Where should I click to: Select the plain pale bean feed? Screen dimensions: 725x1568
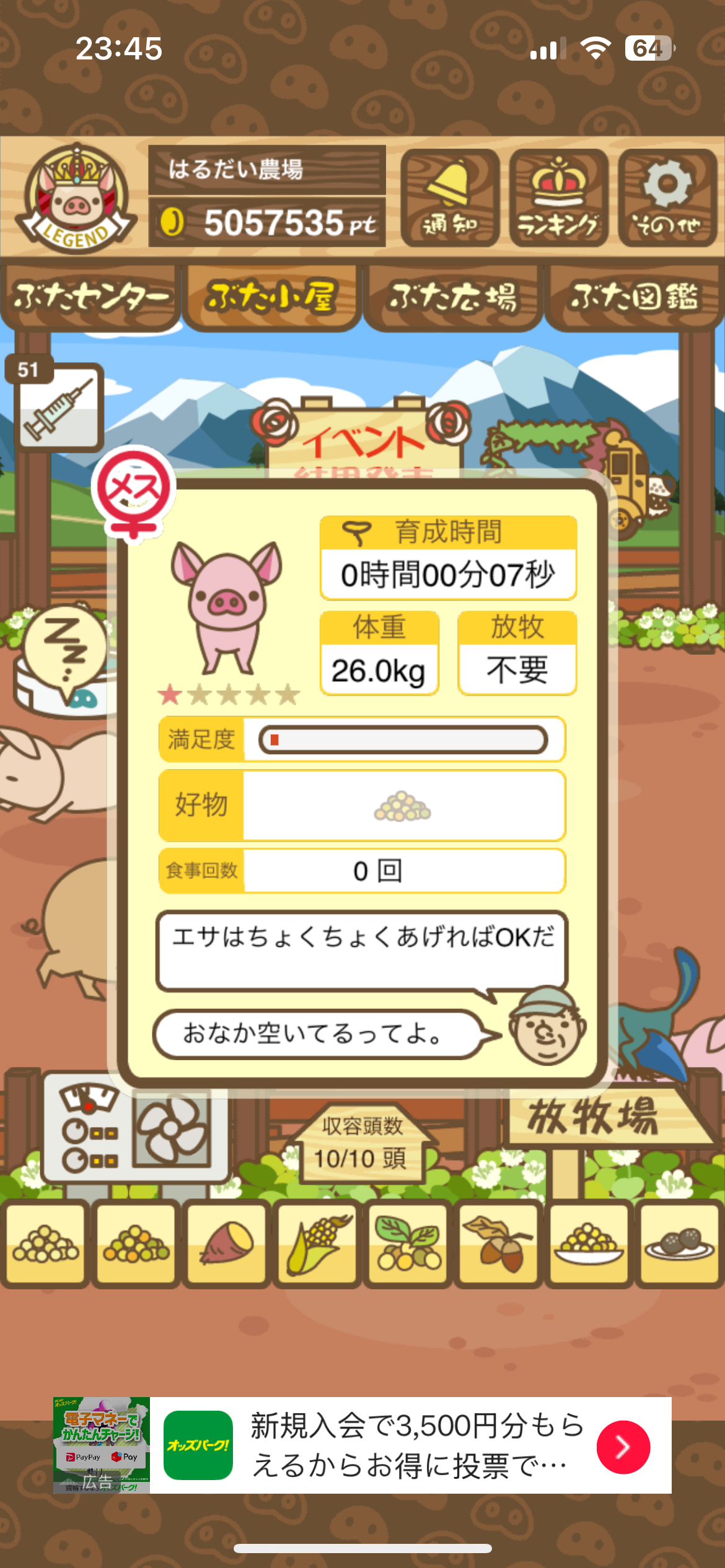pos(45,1244)
